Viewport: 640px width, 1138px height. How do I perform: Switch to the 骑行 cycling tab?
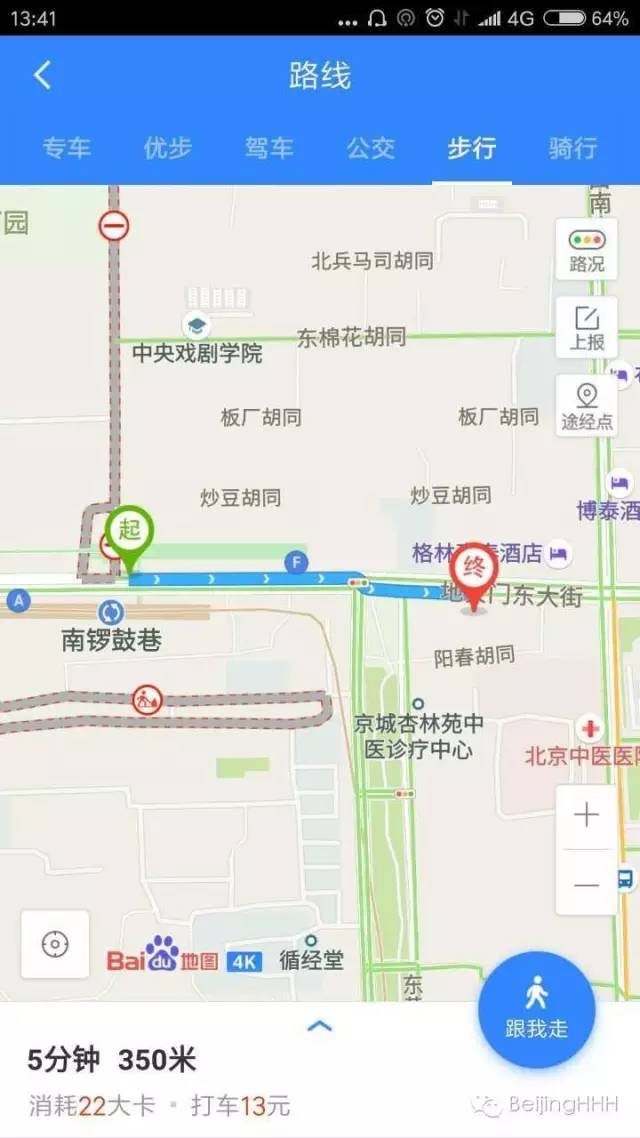click(573, 148)
